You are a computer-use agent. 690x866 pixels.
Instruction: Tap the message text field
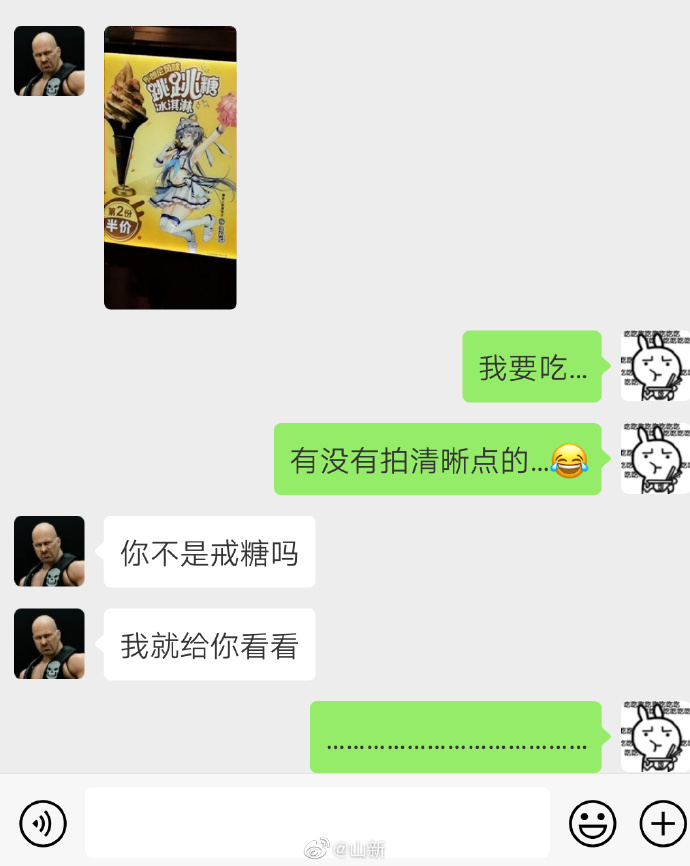[x=317, y=823]
